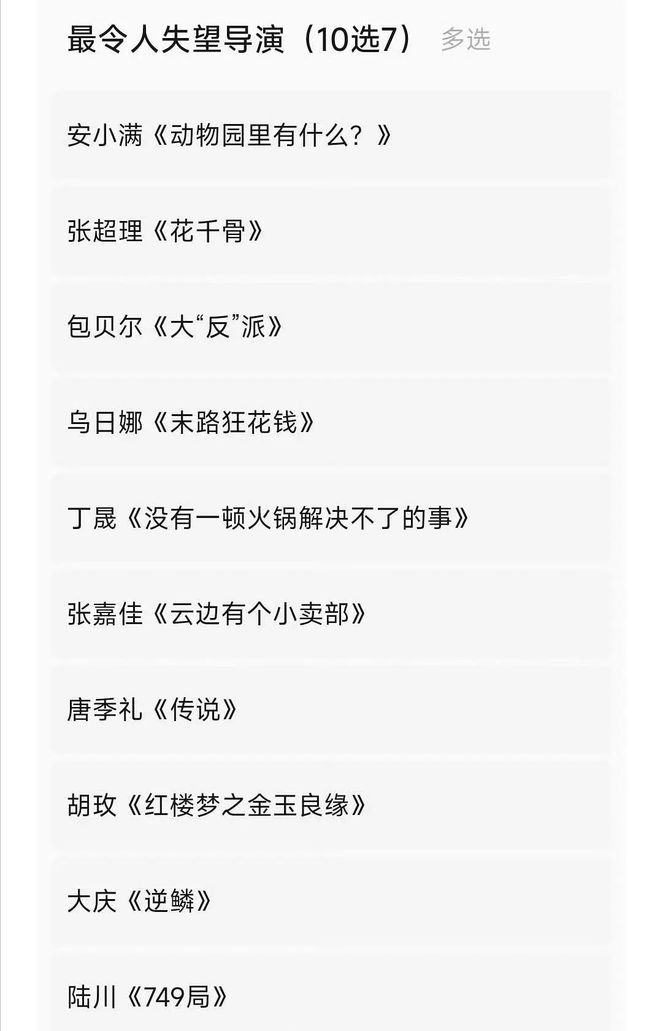Vote for 乌日娜《末路狂花钱》
Image resolution: width=660 pixels, height=1031 pixels.
192,423
